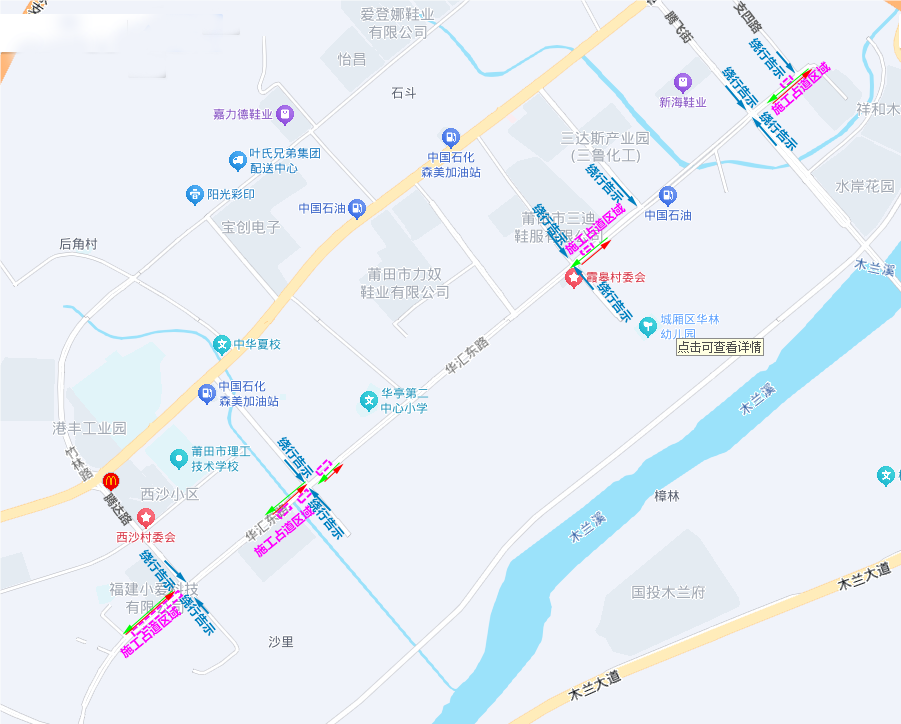
Task: Open the 华亭第二中心小学 marker
Action: pos(368,401)
